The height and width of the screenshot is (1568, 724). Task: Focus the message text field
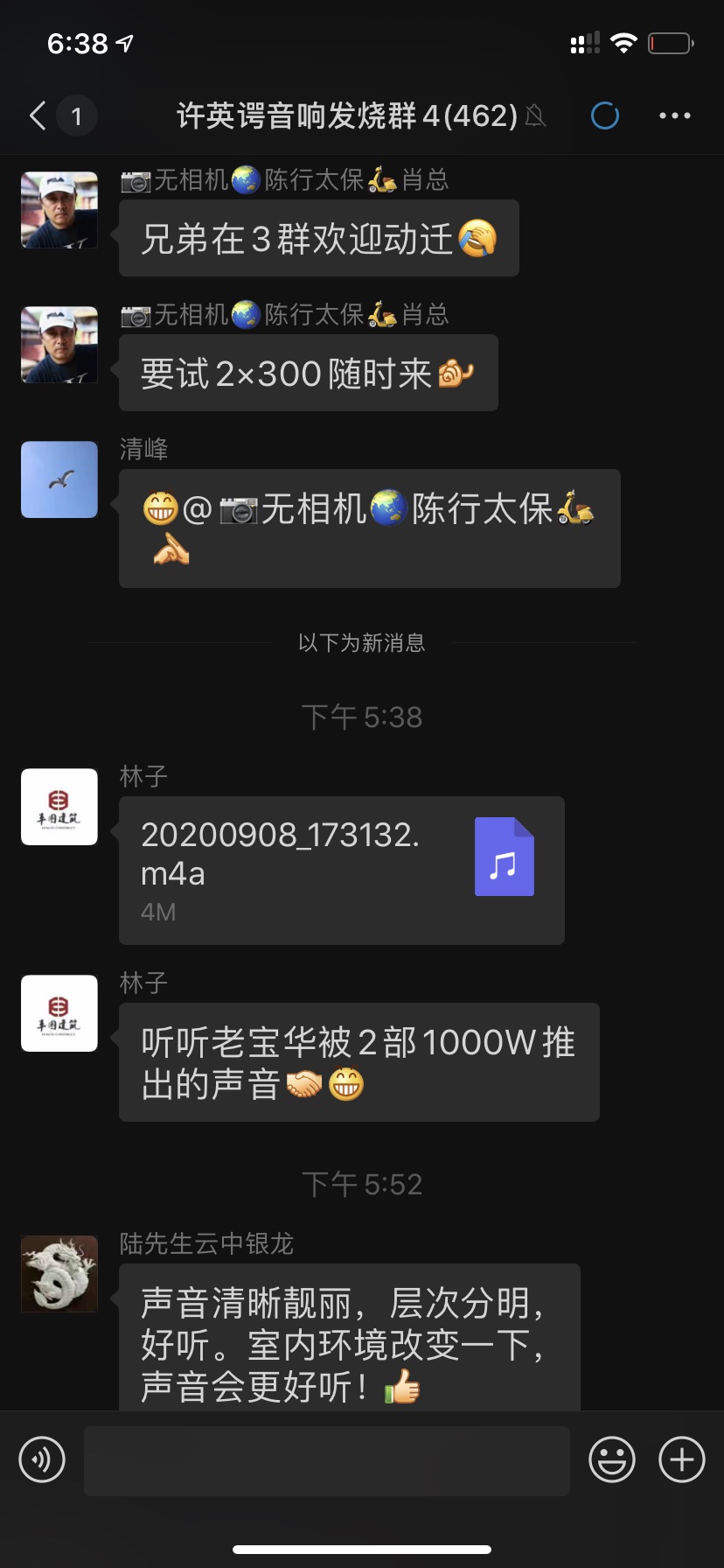326,1460
